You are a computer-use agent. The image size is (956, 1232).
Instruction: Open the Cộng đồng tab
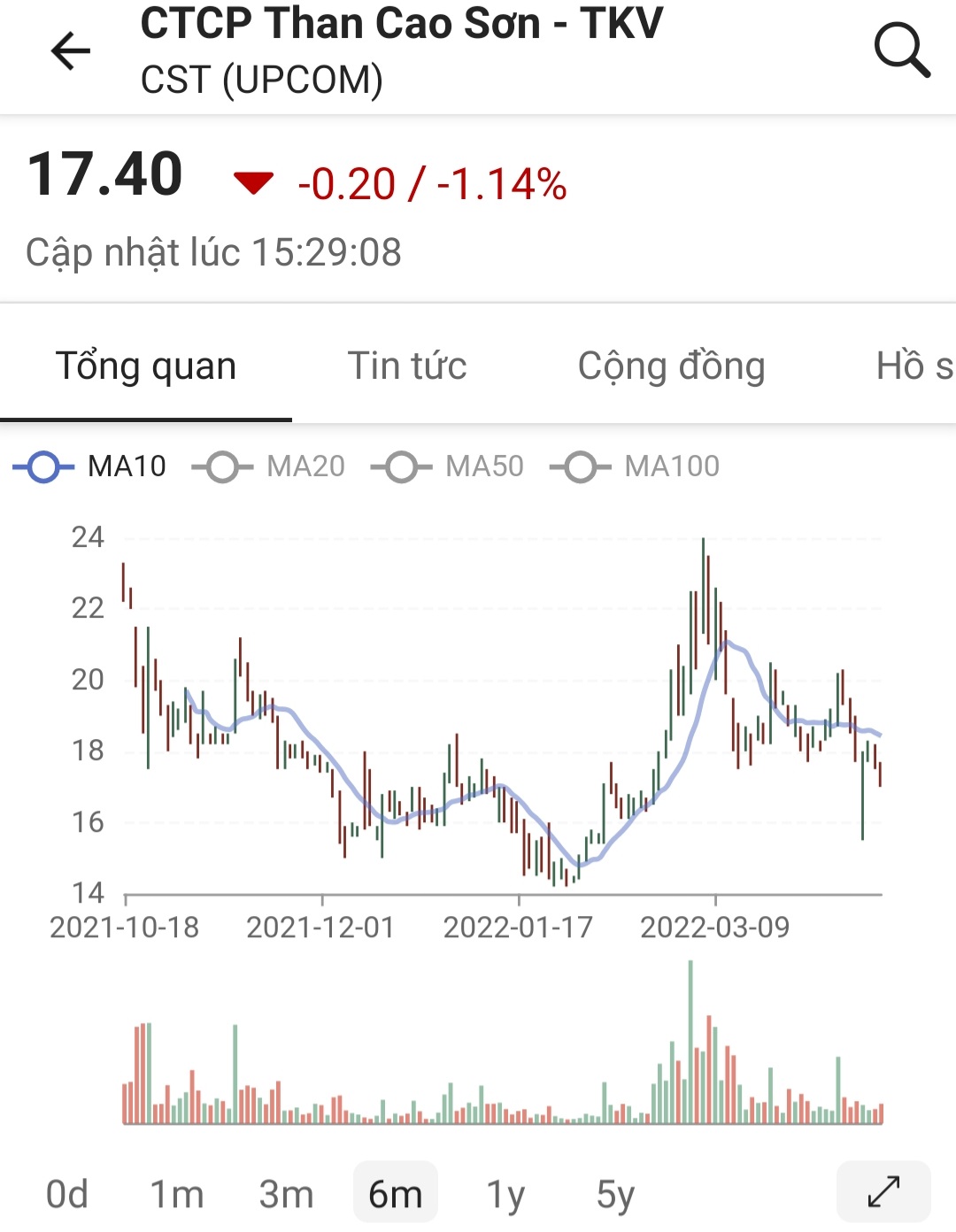click(x=671, y=366)
